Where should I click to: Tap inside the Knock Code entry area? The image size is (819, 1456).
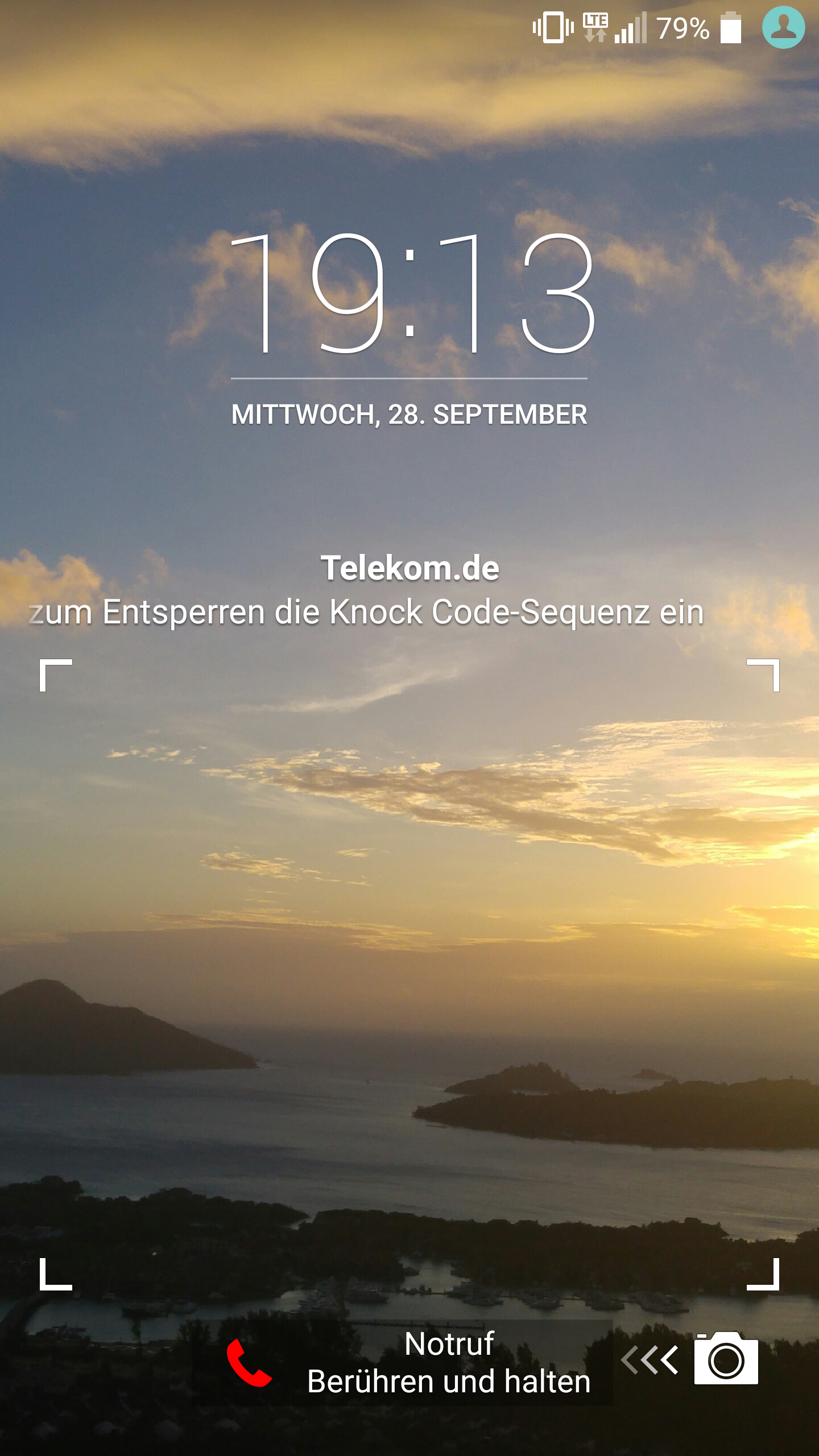(x=409, y=974)
